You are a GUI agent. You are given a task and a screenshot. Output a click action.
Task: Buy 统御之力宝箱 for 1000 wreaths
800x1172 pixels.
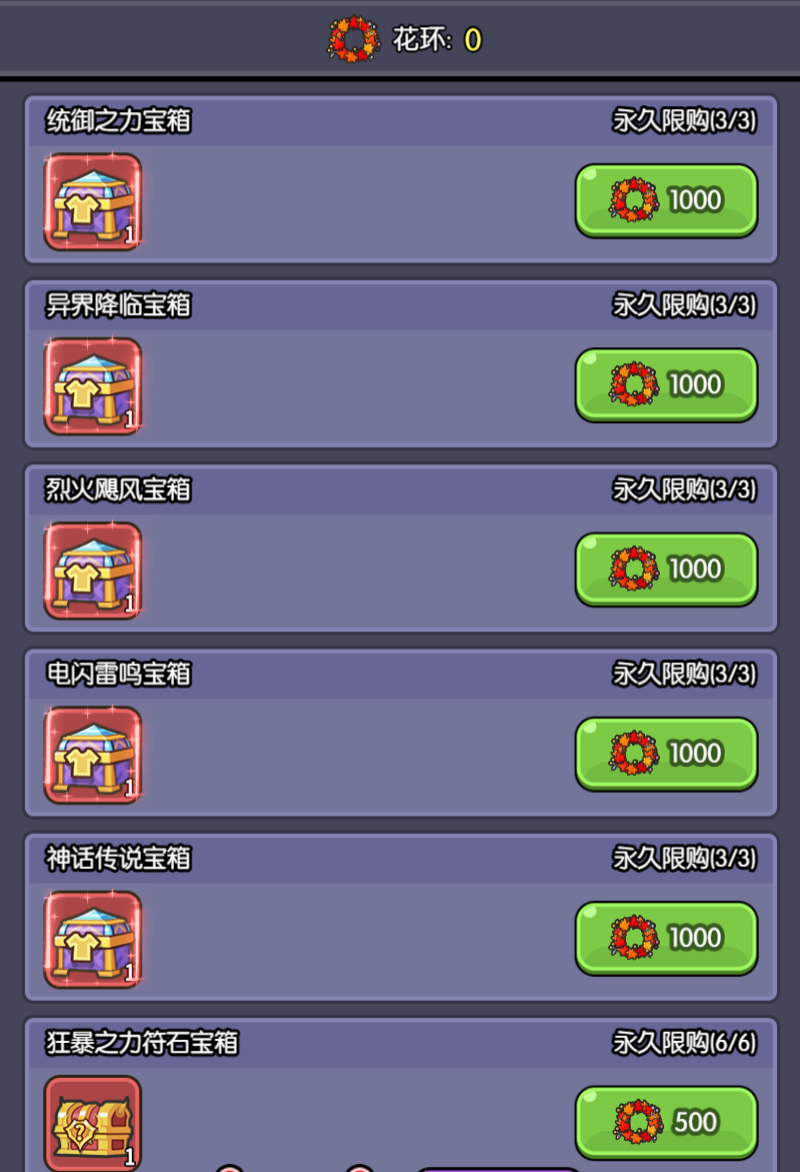click(x=666, y=200)
